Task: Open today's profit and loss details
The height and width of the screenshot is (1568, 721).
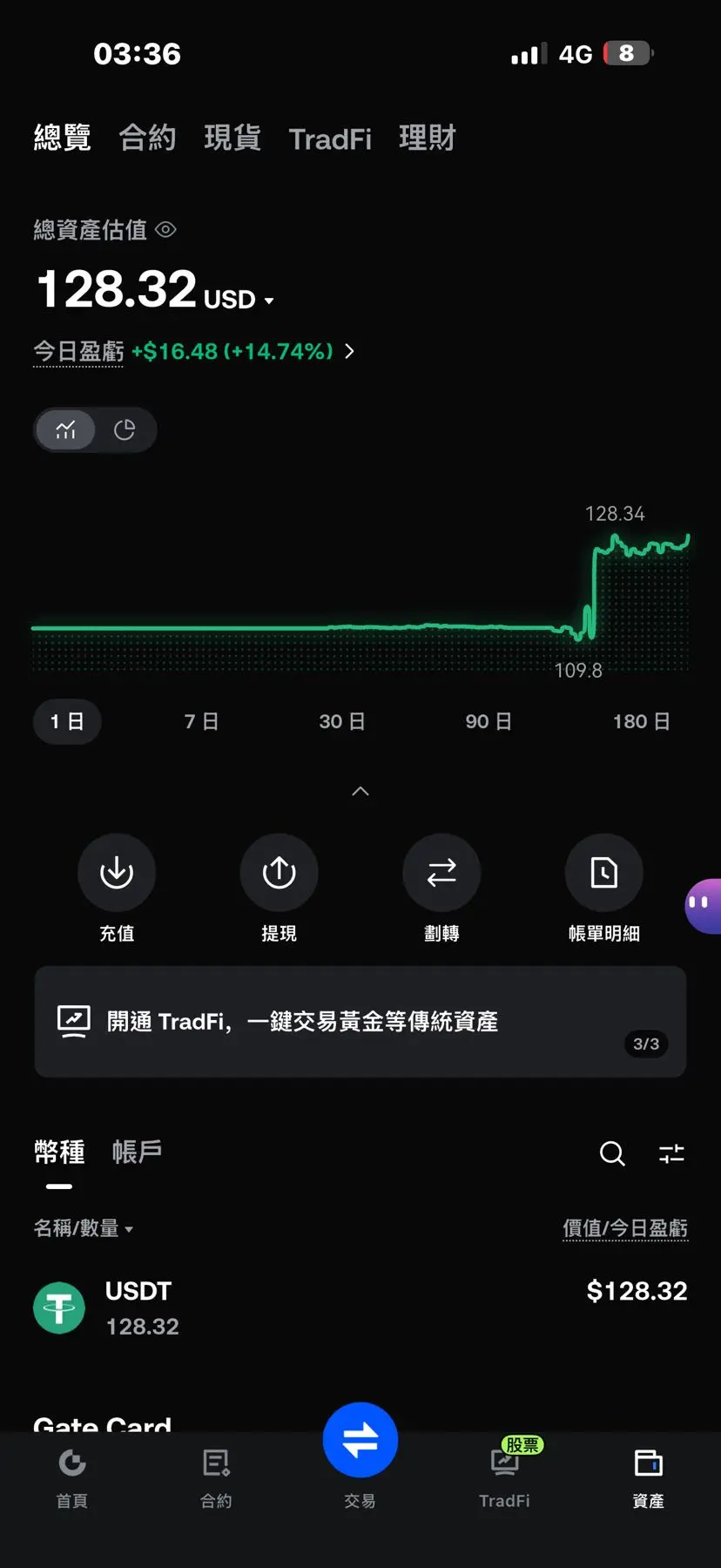Action: point(193,351)
